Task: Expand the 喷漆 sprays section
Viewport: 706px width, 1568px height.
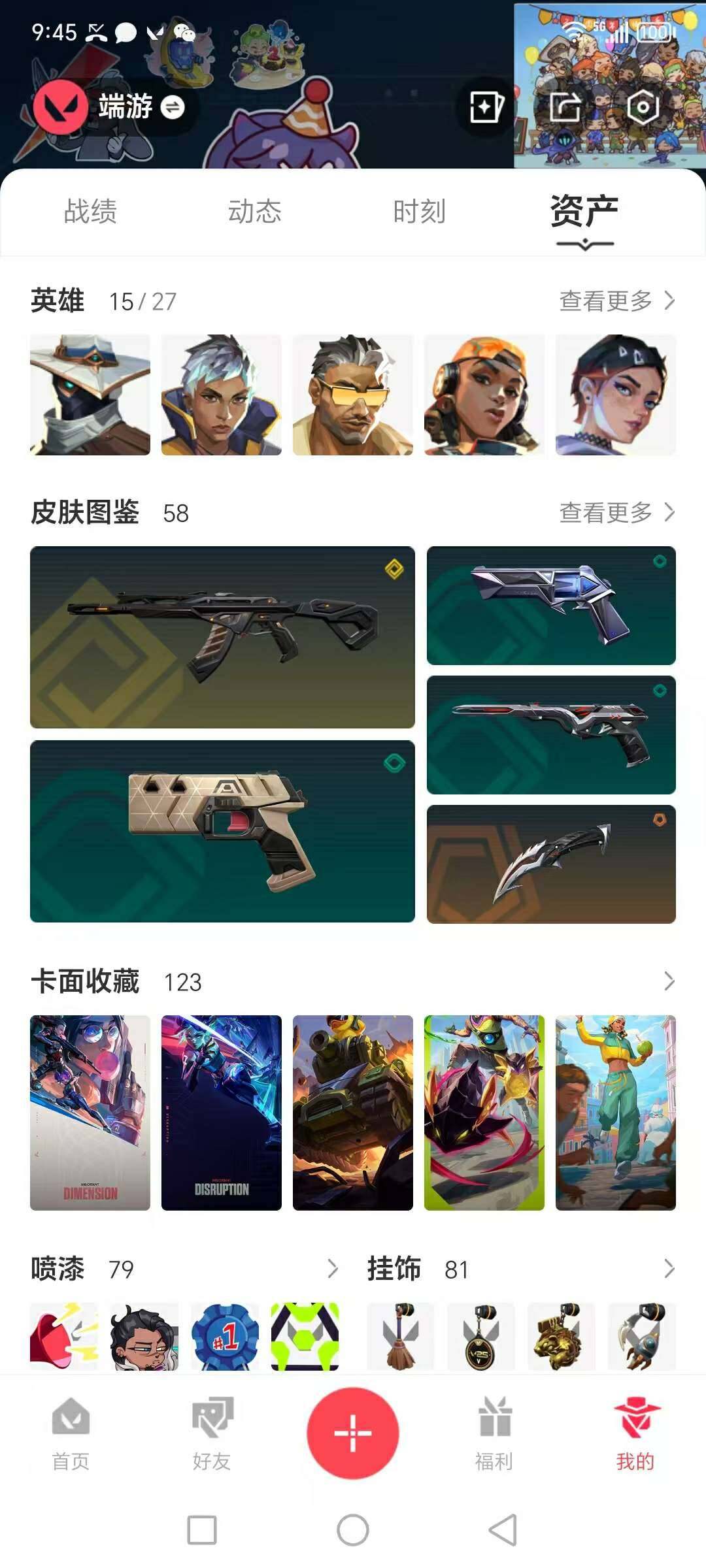Action: tap(332, 1269)
